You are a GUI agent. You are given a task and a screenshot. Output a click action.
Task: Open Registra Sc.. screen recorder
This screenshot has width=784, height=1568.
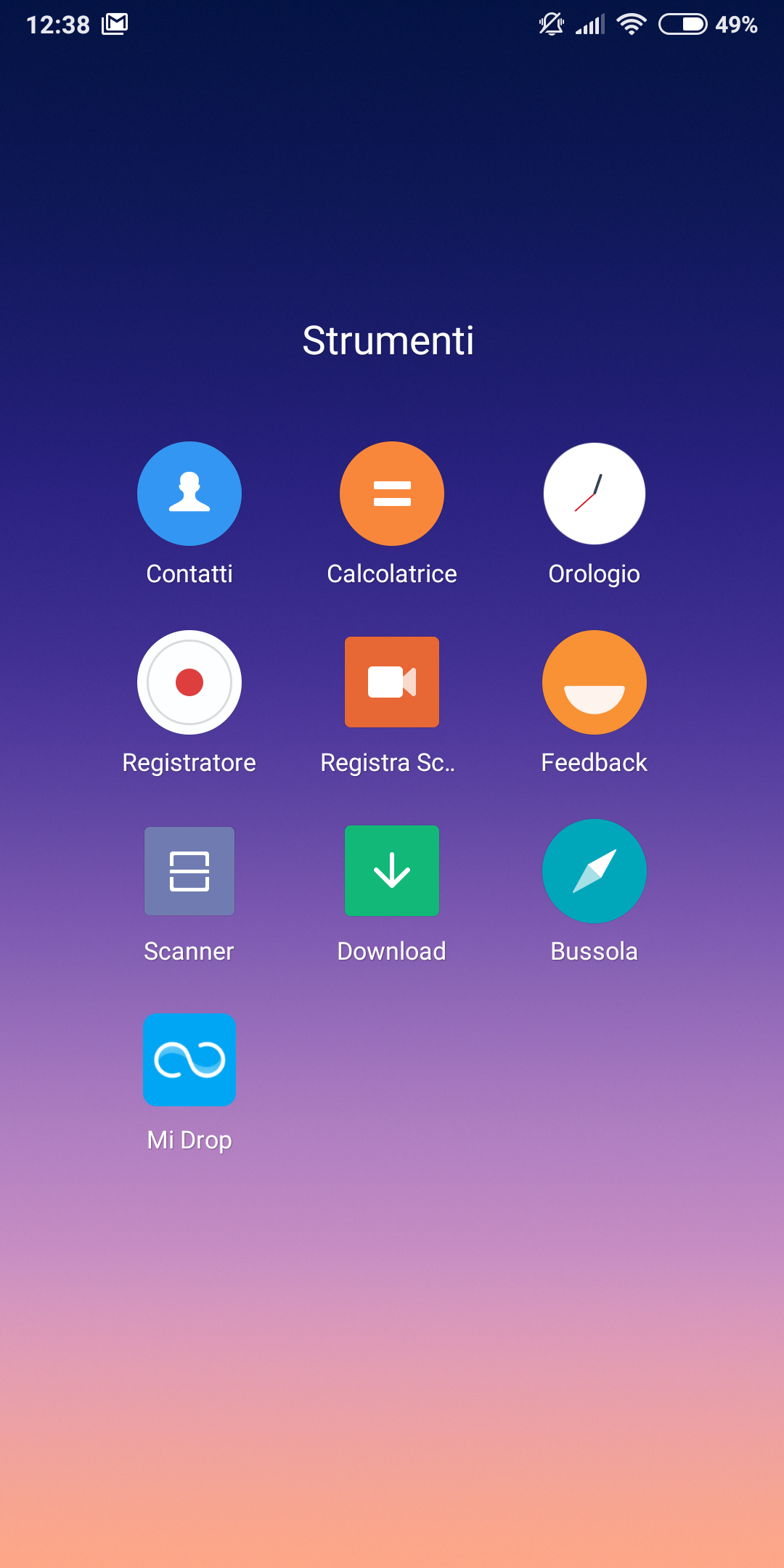coord(392,682)
